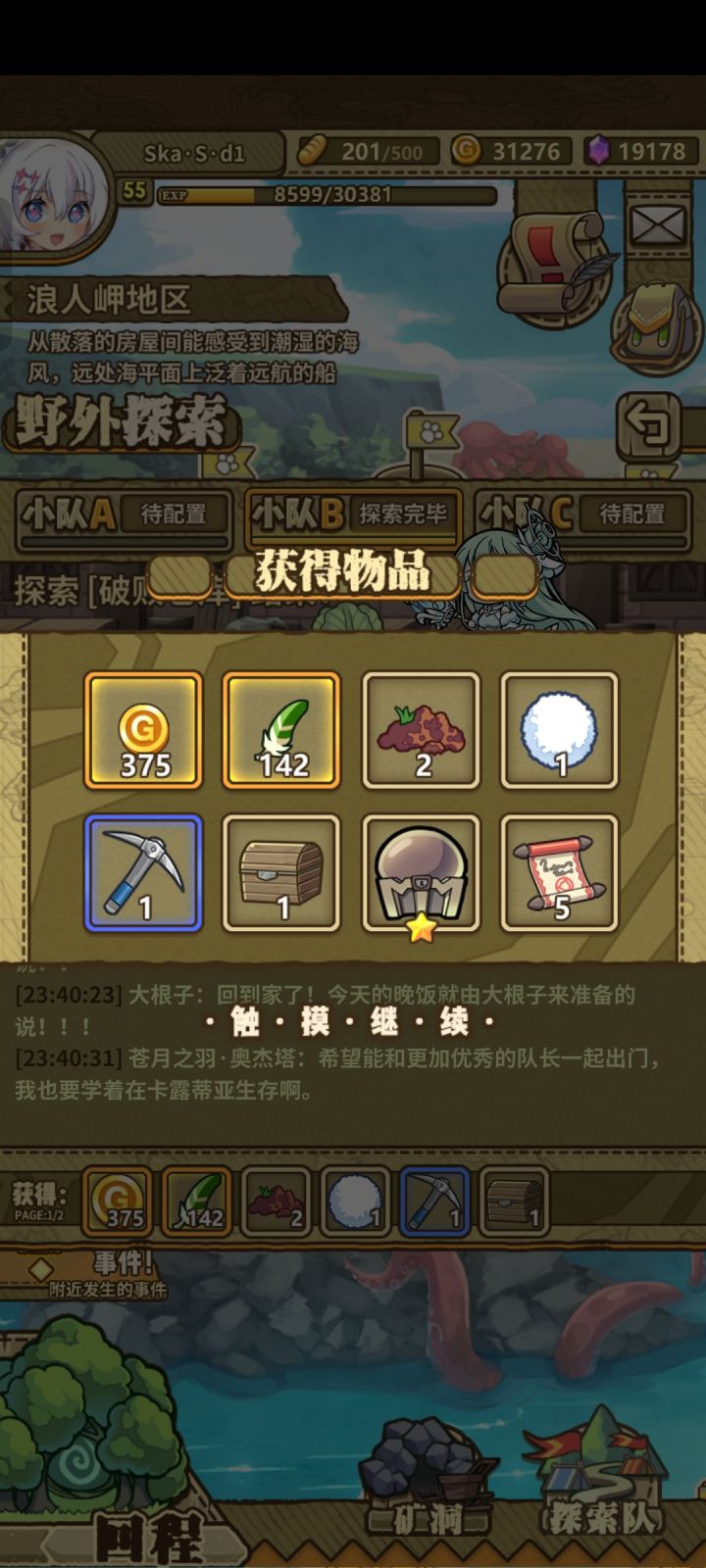Tap the pickaxe reward item
Viewport: 706px width, 1568px height.
(143, 872)
